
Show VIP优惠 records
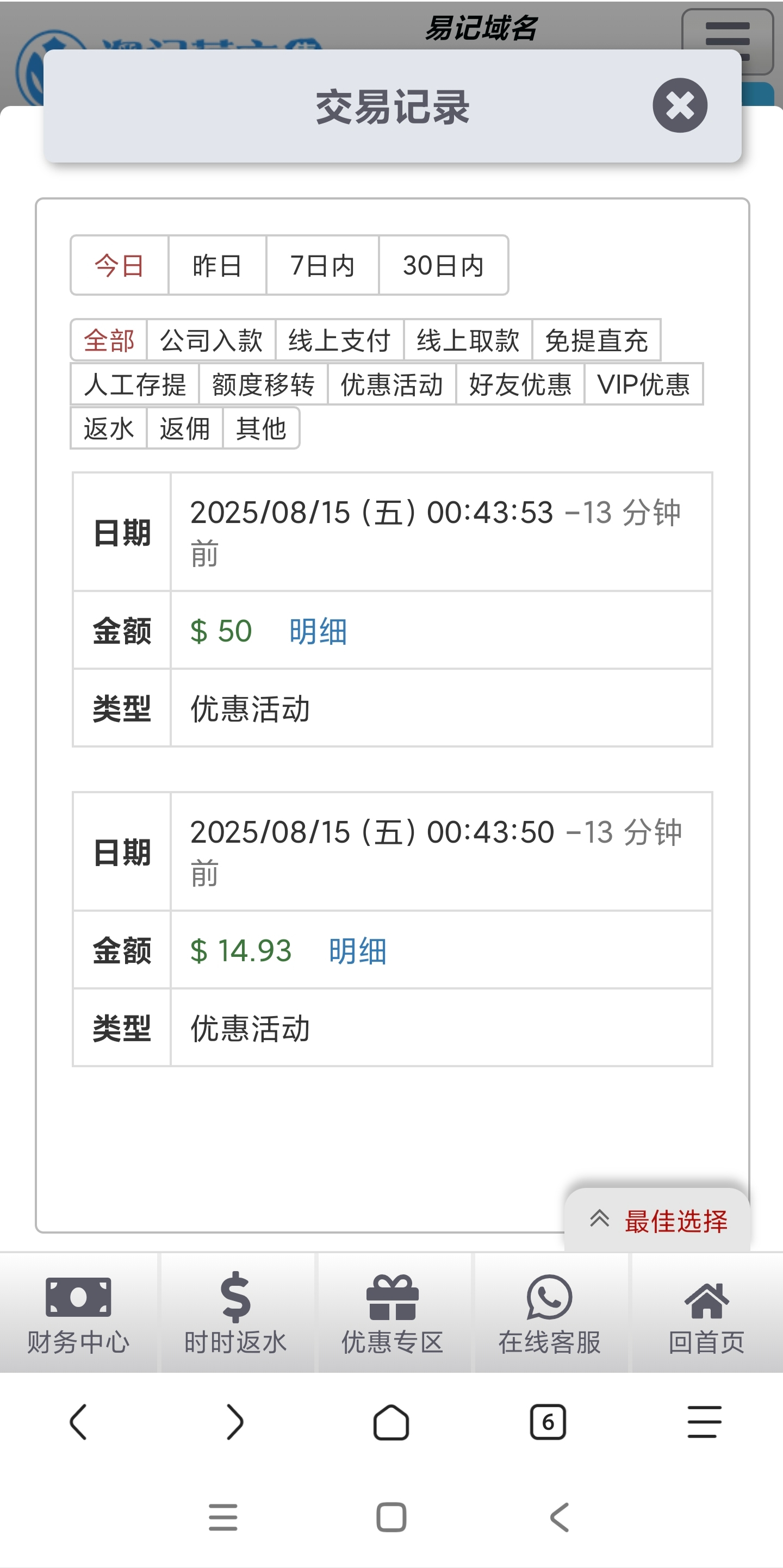(x=644, y=385)
